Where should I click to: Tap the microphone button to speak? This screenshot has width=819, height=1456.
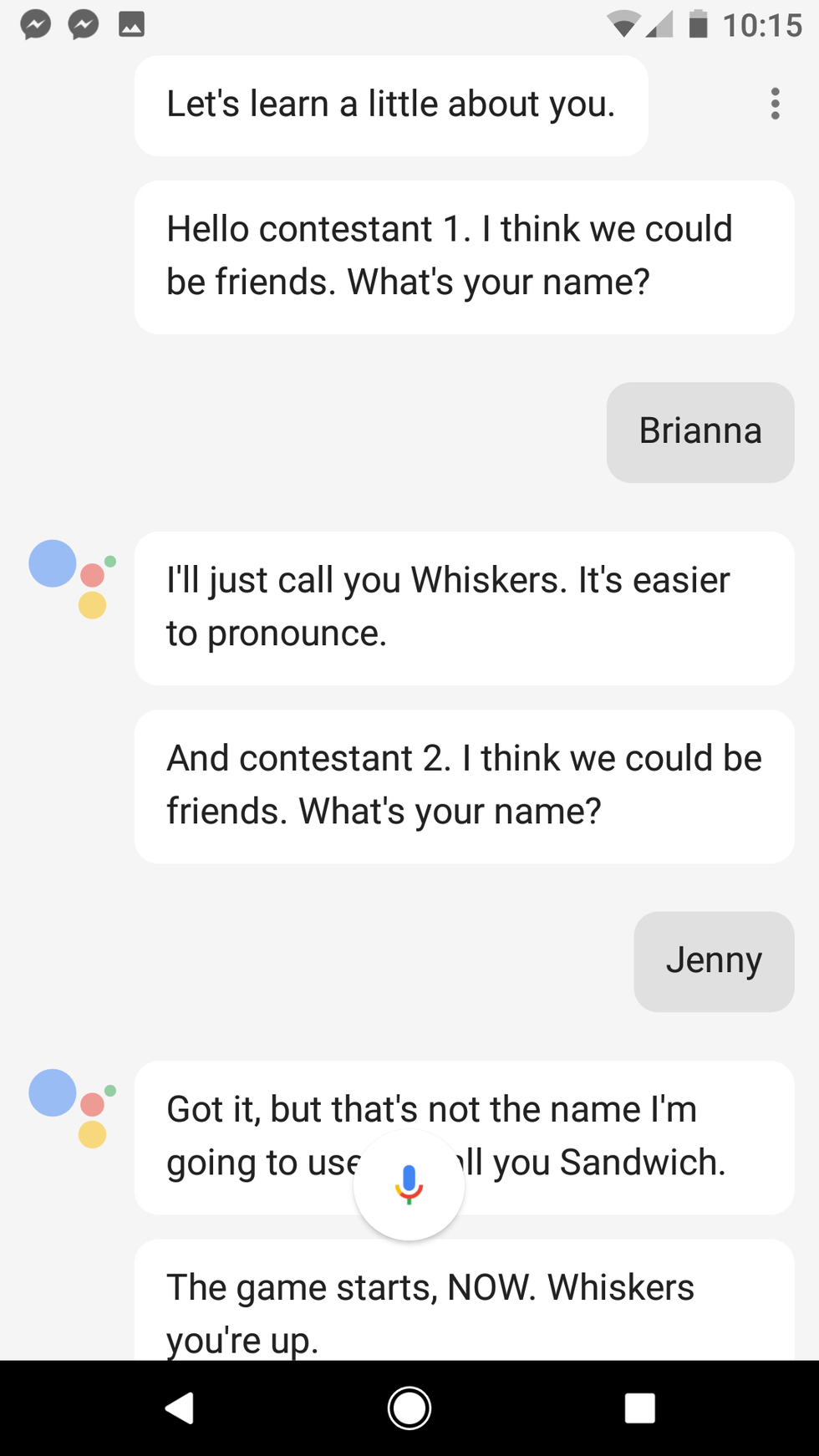(409, 1184)
